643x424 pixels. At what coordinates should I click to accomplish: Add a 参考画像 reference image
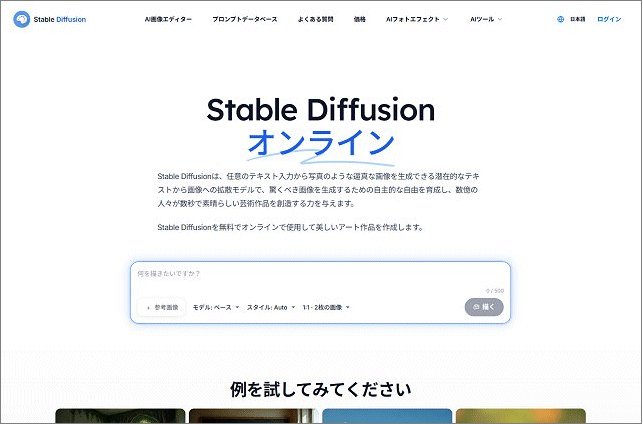point(161,307)
